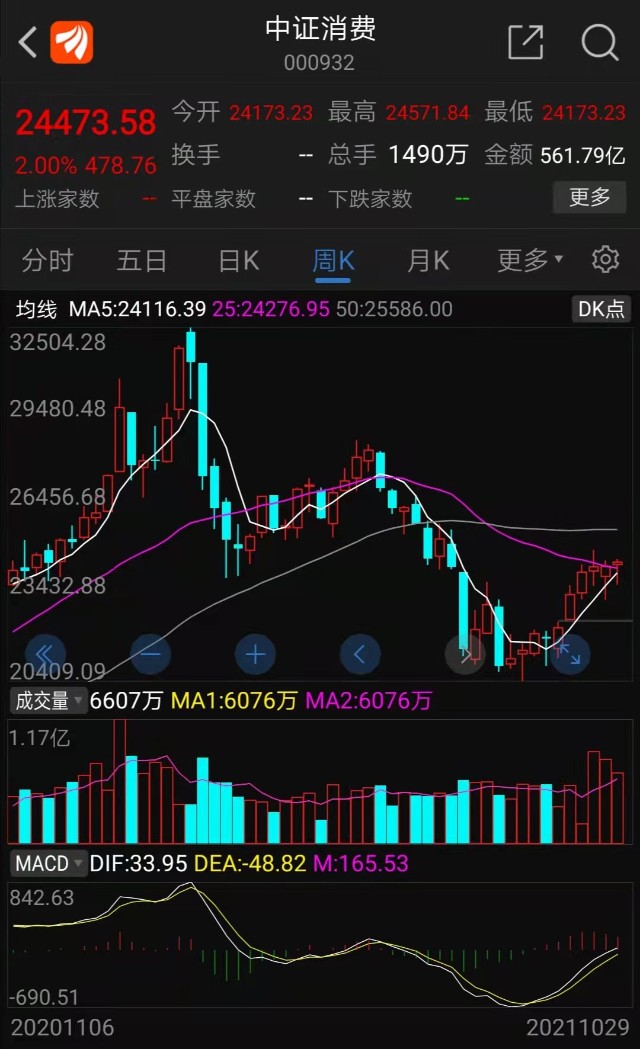Go back to the previous page
The image size is (640, 1049).
click(x=28, y=42)
